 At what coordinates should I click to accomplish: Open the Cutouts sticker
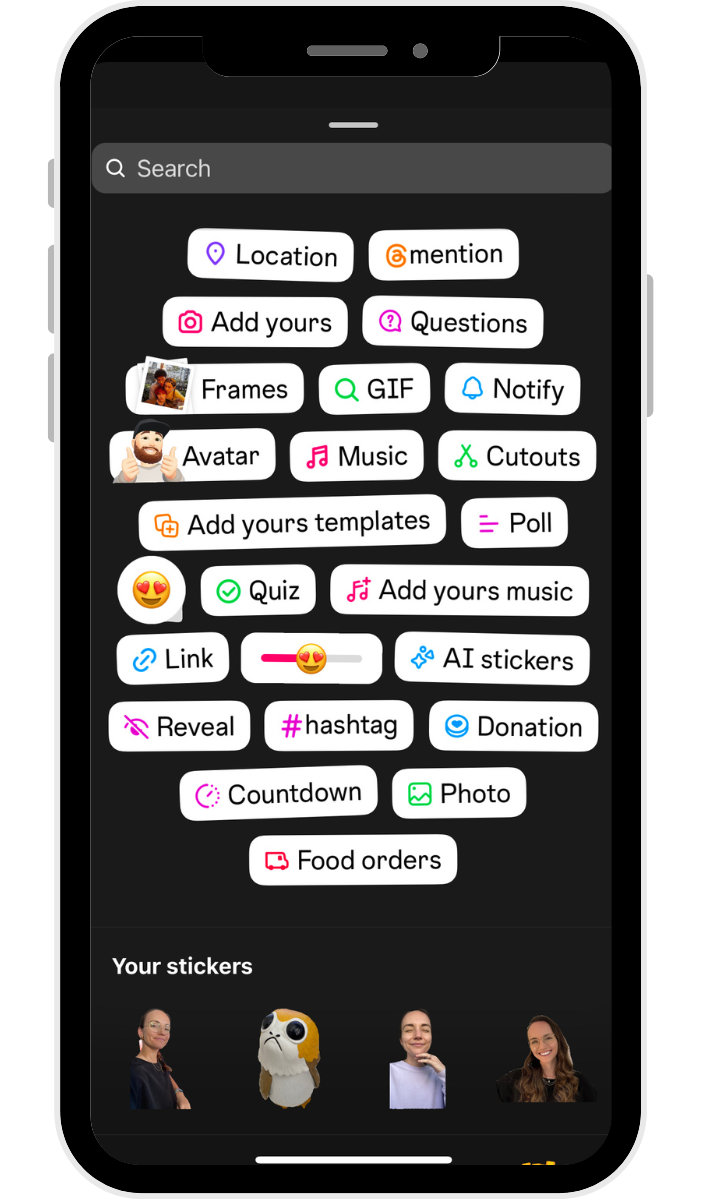pos(517,456)
